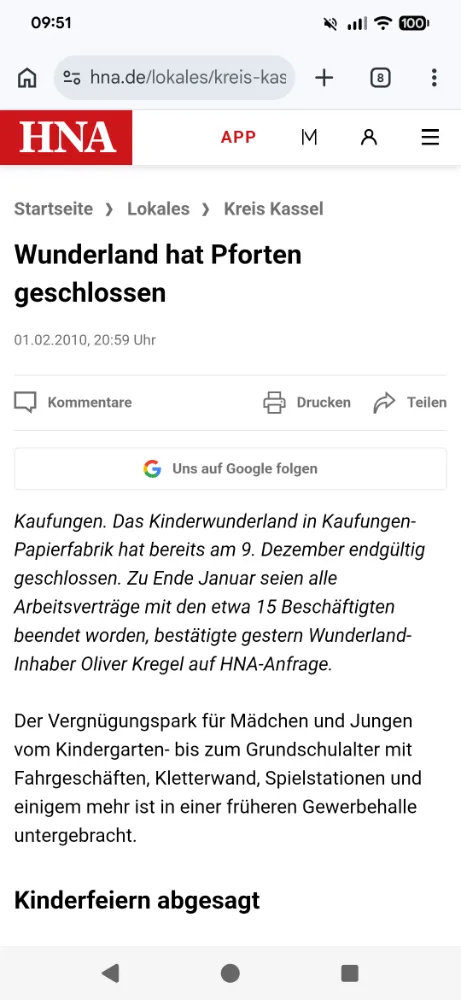Image resolution: width=461 pixels, height=1000 pixels.
Task: Open the APP link in header
Action: (238, 137)
